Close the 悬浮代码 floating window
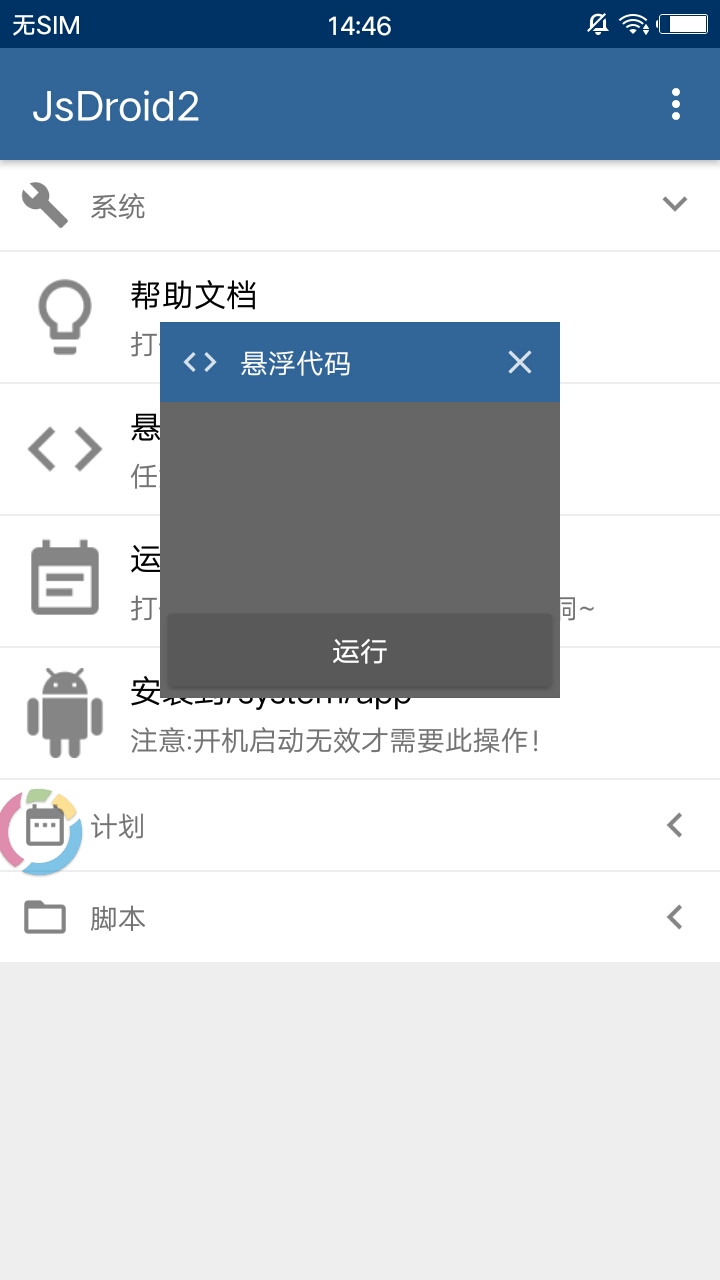 pos(519,362)
